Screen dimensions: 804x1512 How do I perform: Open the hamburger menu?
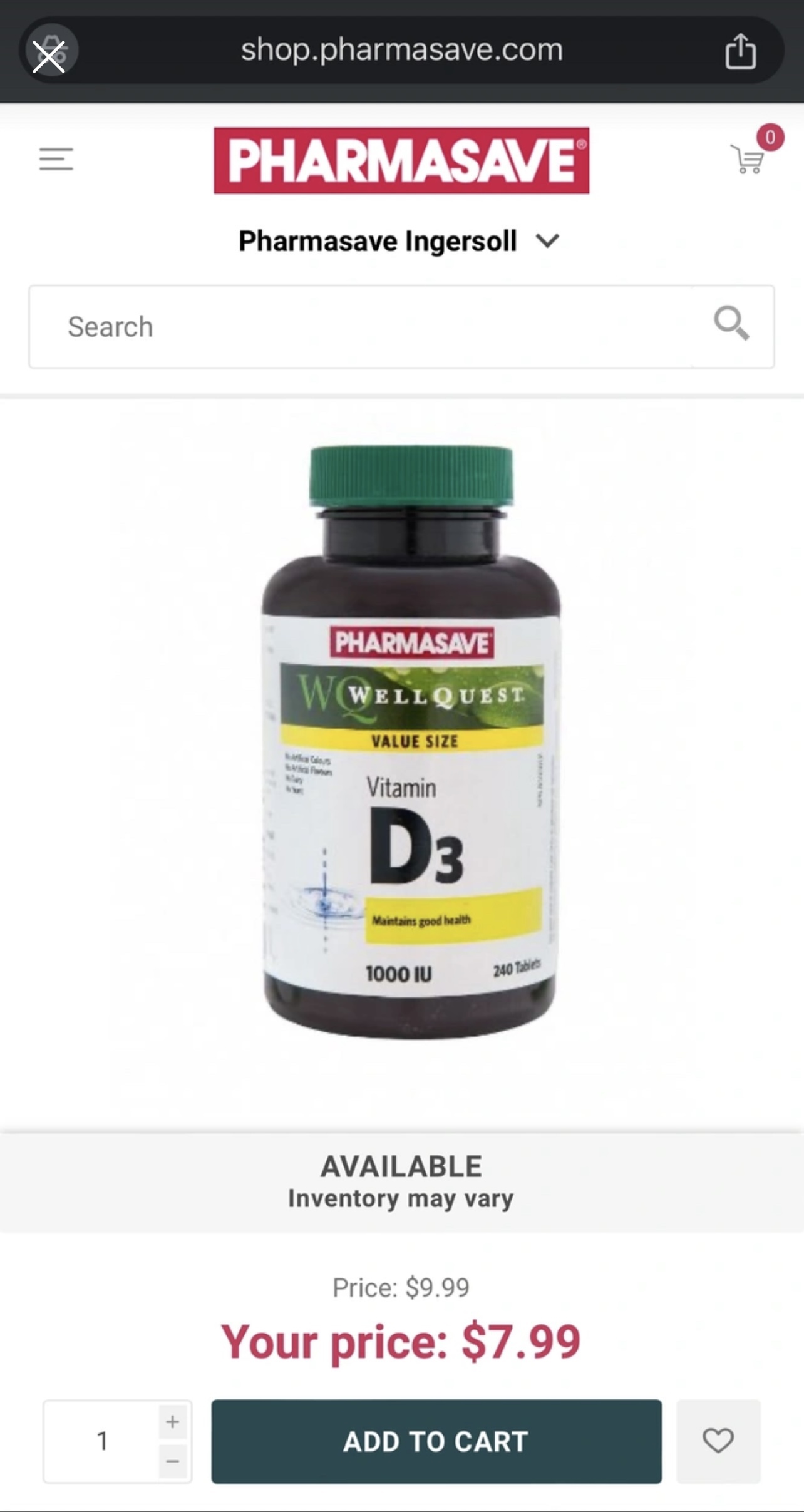(56, 159)
